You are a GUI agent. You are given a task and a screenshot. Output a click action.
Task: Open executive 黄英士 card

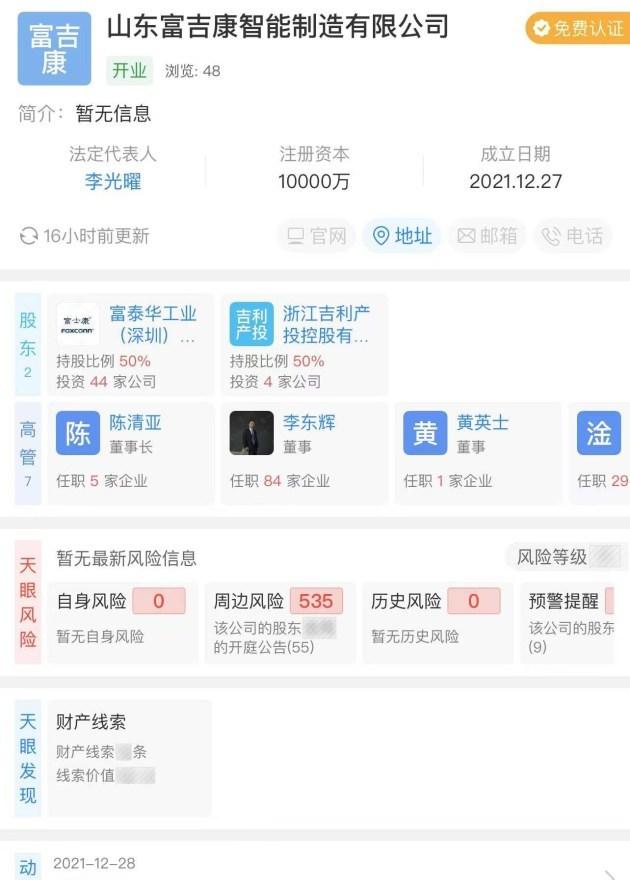477,453
